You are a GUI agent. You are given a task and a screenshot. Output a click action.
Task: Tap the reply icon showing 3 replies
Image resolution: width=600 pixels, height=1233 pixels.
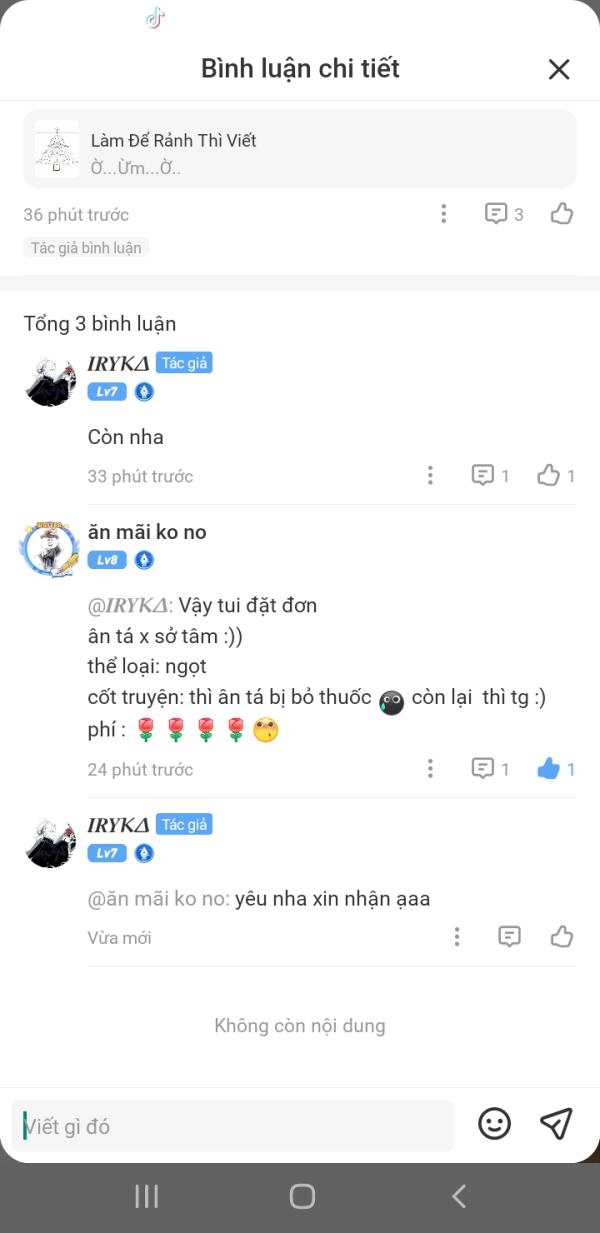tap(503, 214)
